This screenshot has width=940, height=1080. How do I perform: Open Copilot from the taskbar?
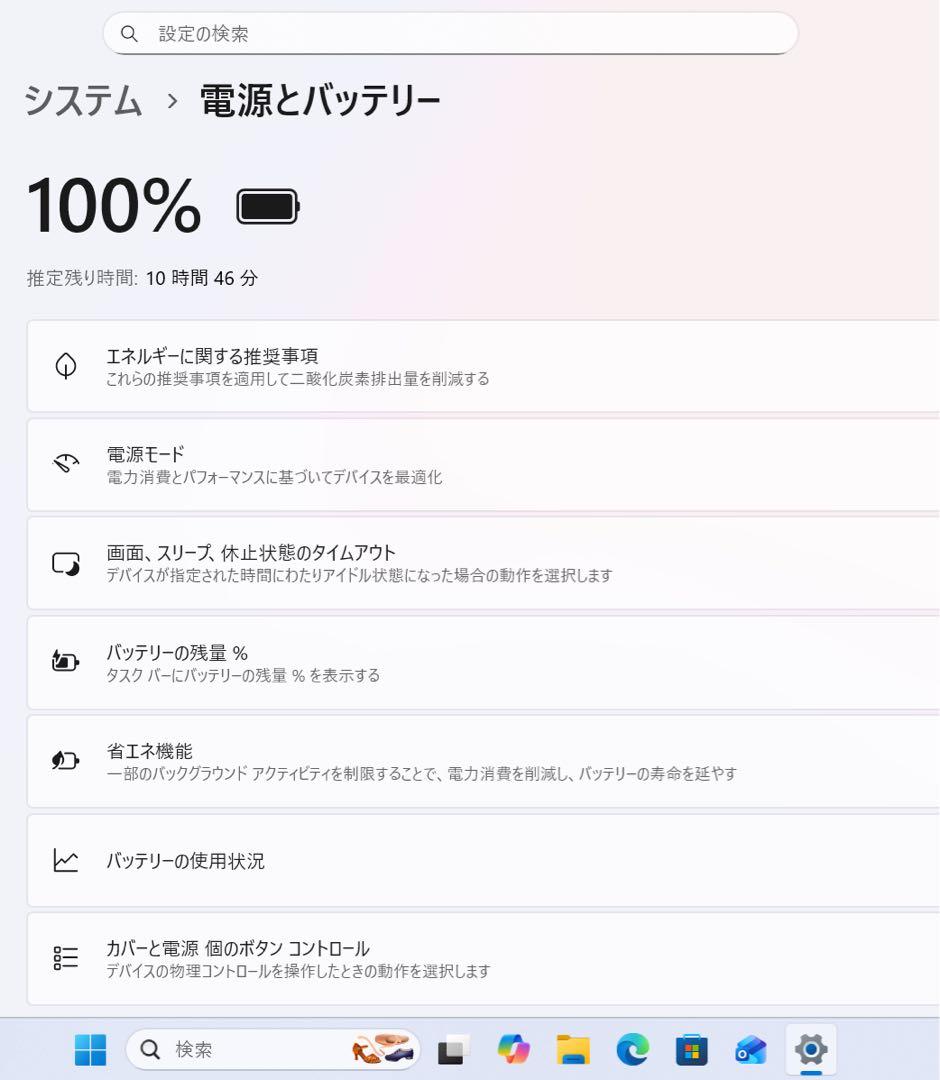pos(513,1050)
